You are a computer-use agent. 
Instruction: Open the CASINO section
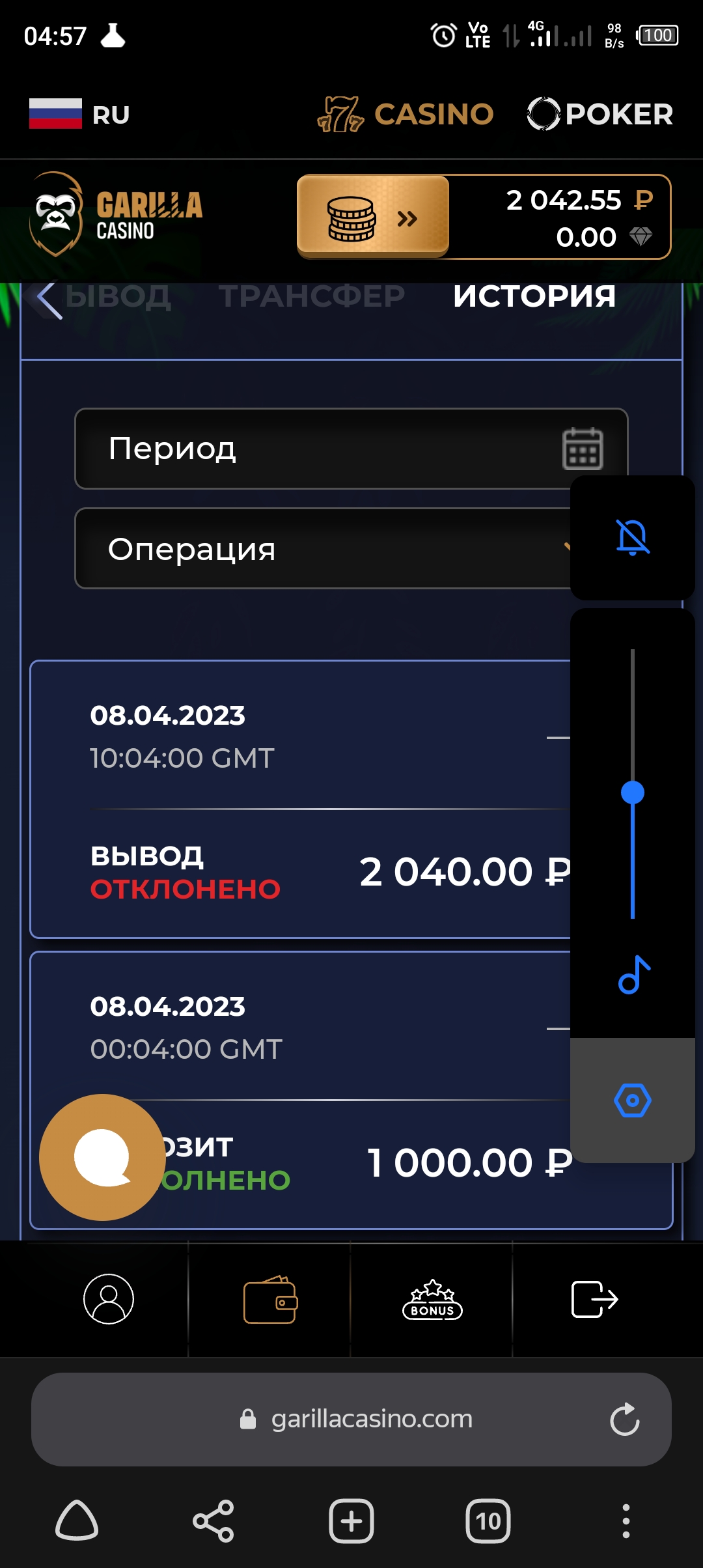[x=405, y=115]
